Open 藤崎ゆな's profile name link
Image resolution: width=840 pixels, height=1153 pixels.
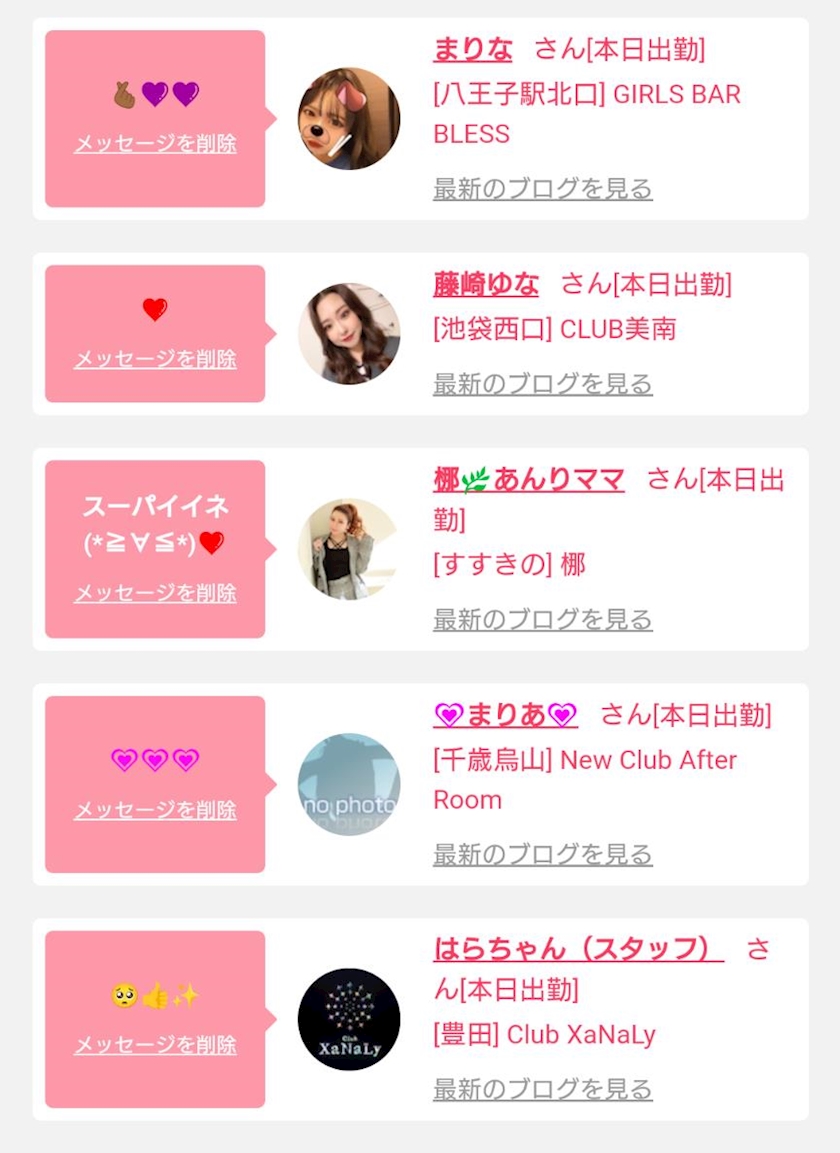point(485,285)
